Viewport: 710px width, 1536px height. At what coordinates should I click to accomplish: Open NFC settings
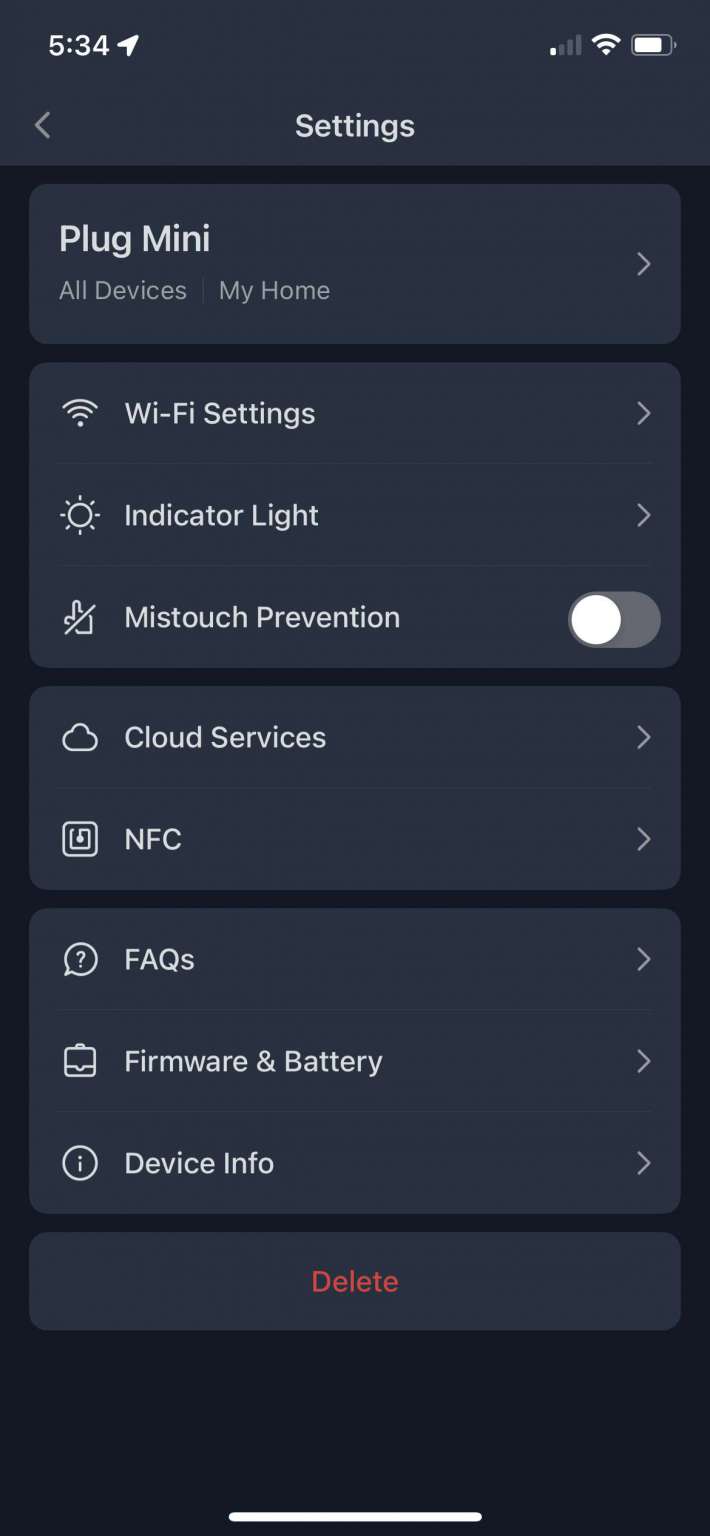354,840
